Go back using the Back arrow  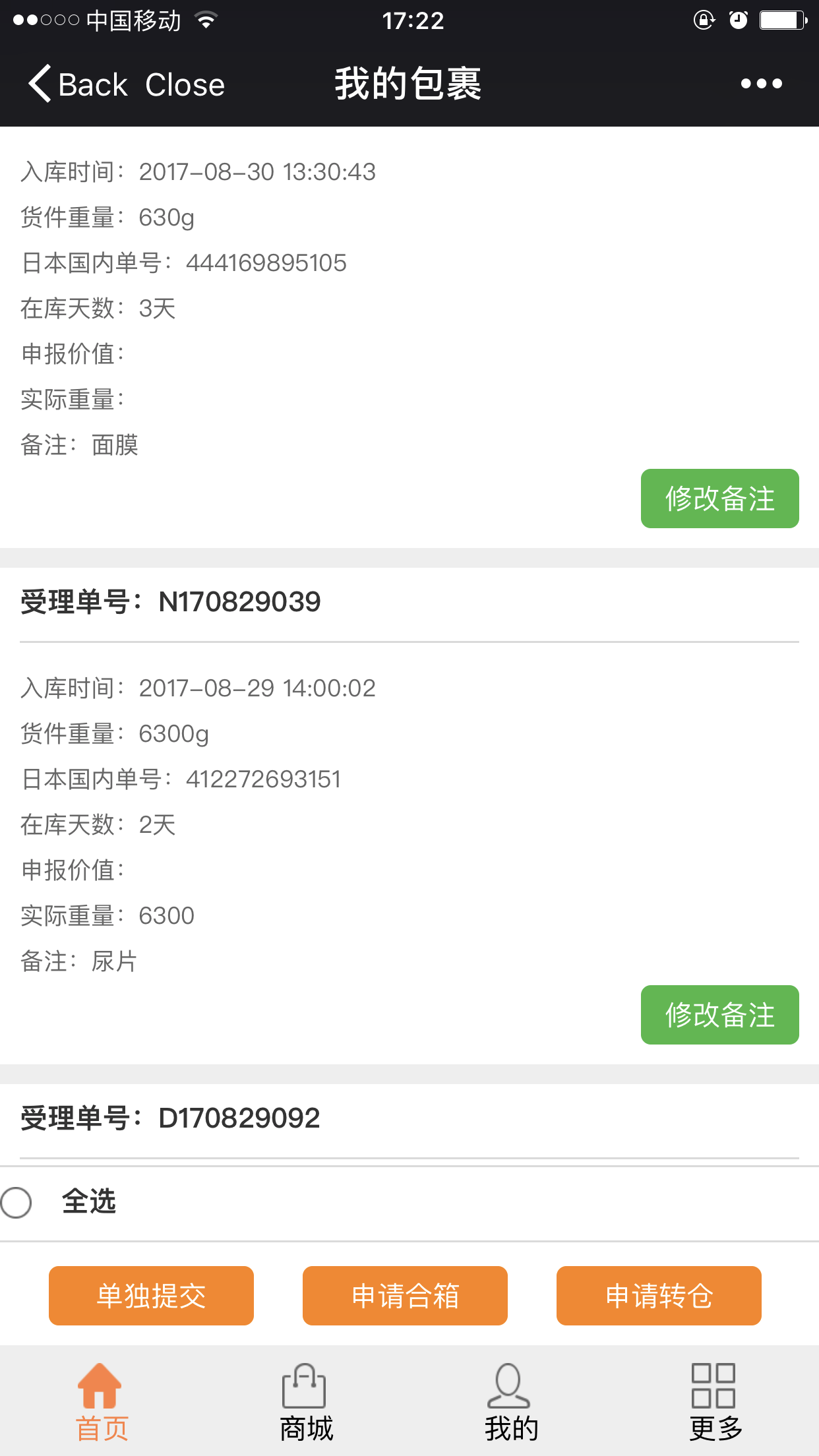[x=78, y=84]
